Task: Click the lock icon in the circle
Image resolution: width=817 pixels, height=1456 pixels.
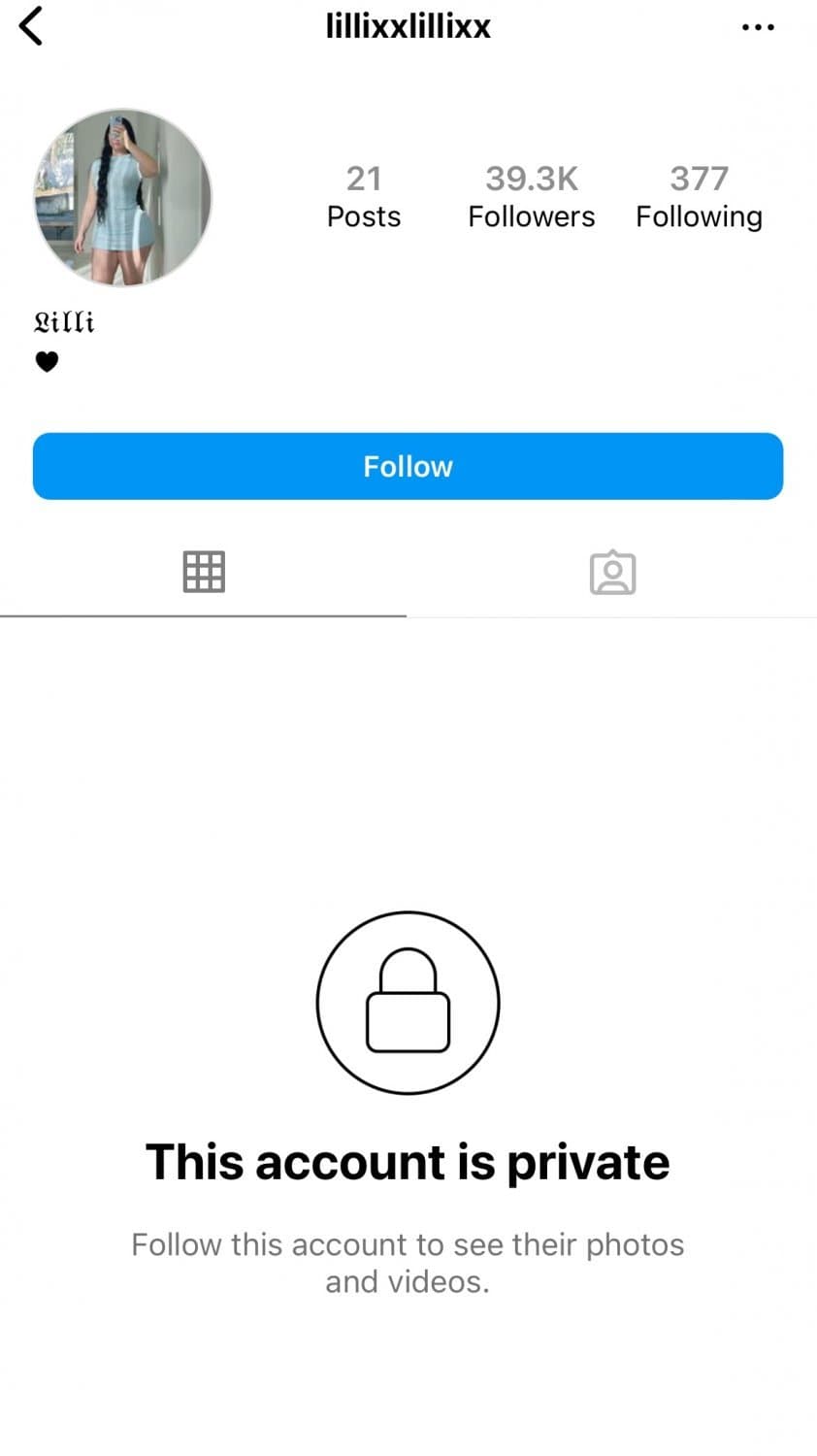Action: point(408,1002)
